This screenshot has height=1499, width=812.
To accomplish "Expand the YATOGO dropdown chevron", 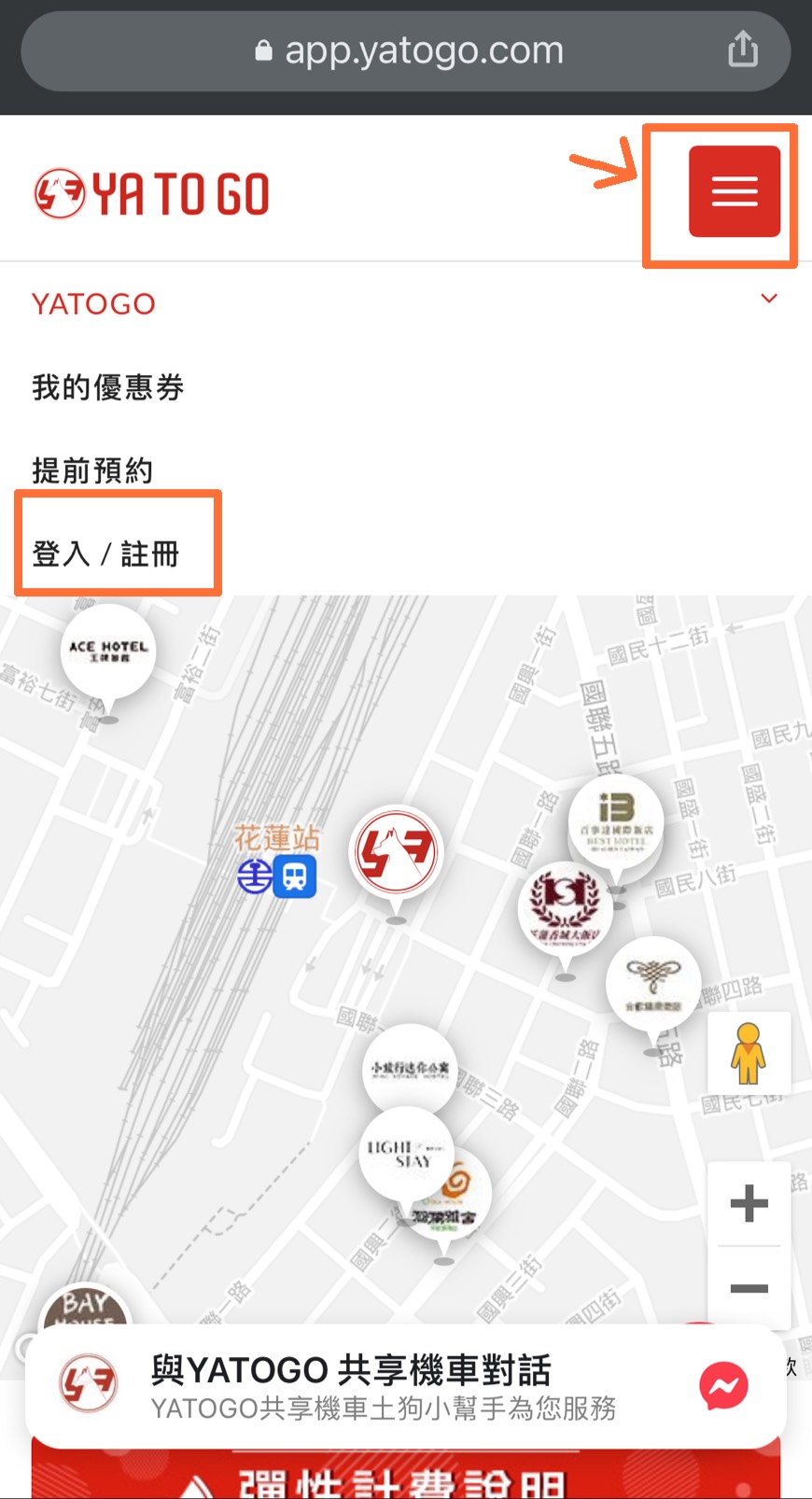I will [770, 299].
